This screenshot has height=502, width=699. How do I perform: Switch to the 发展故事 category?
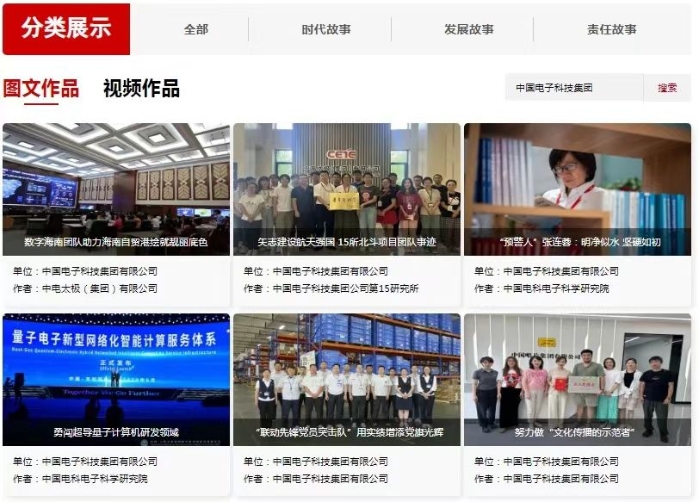468,29
